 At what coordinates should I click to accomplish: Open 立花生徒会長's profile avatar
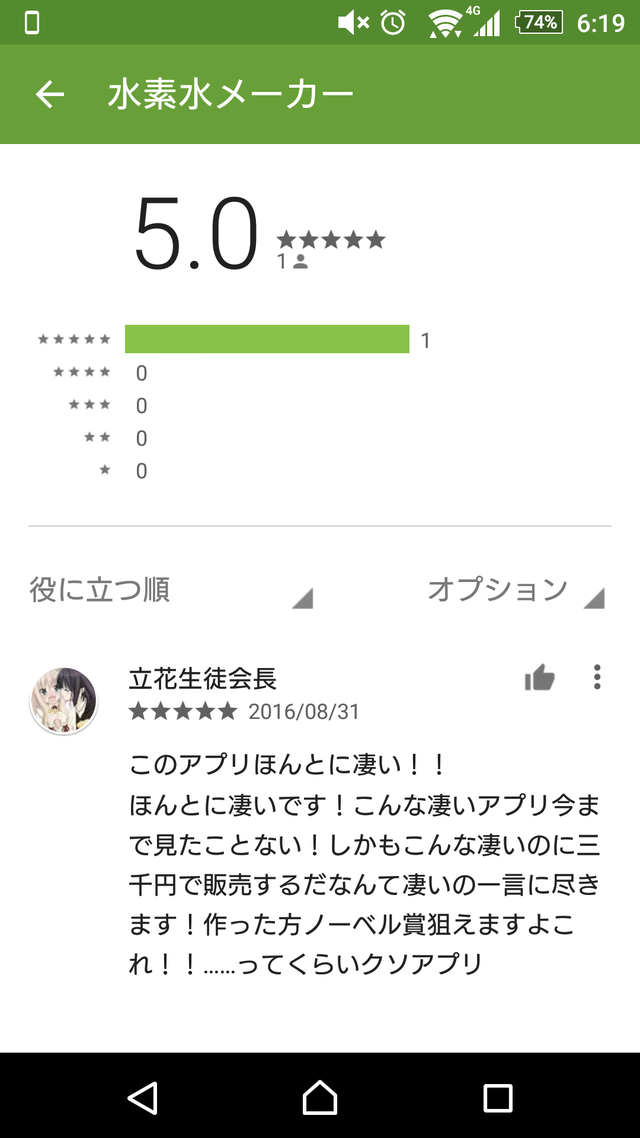click(x=64, y=701)
